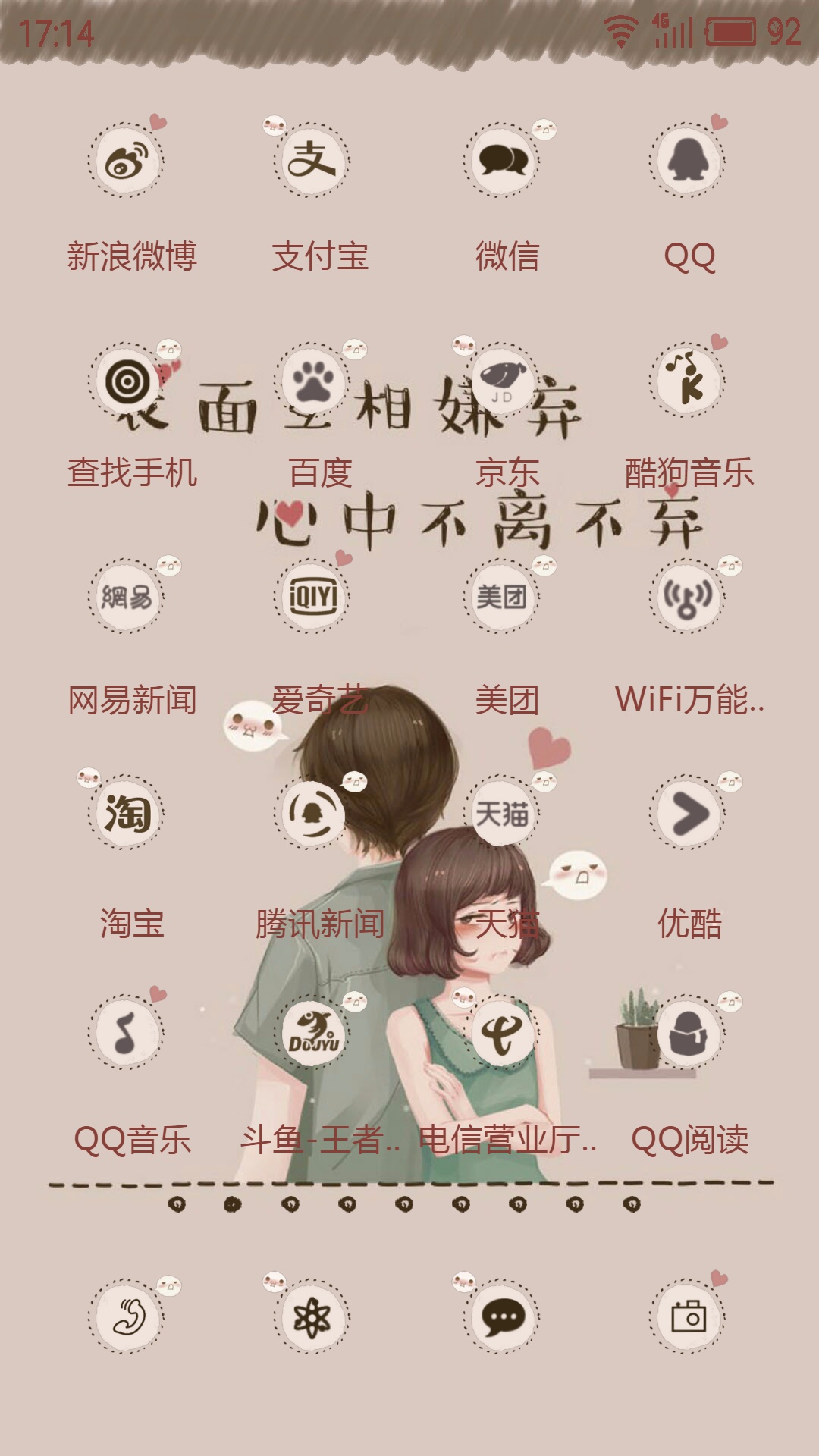Viewport: 819px width, 1456px height.
Task: Open QQ音乐
Action: click(126, 1033)
